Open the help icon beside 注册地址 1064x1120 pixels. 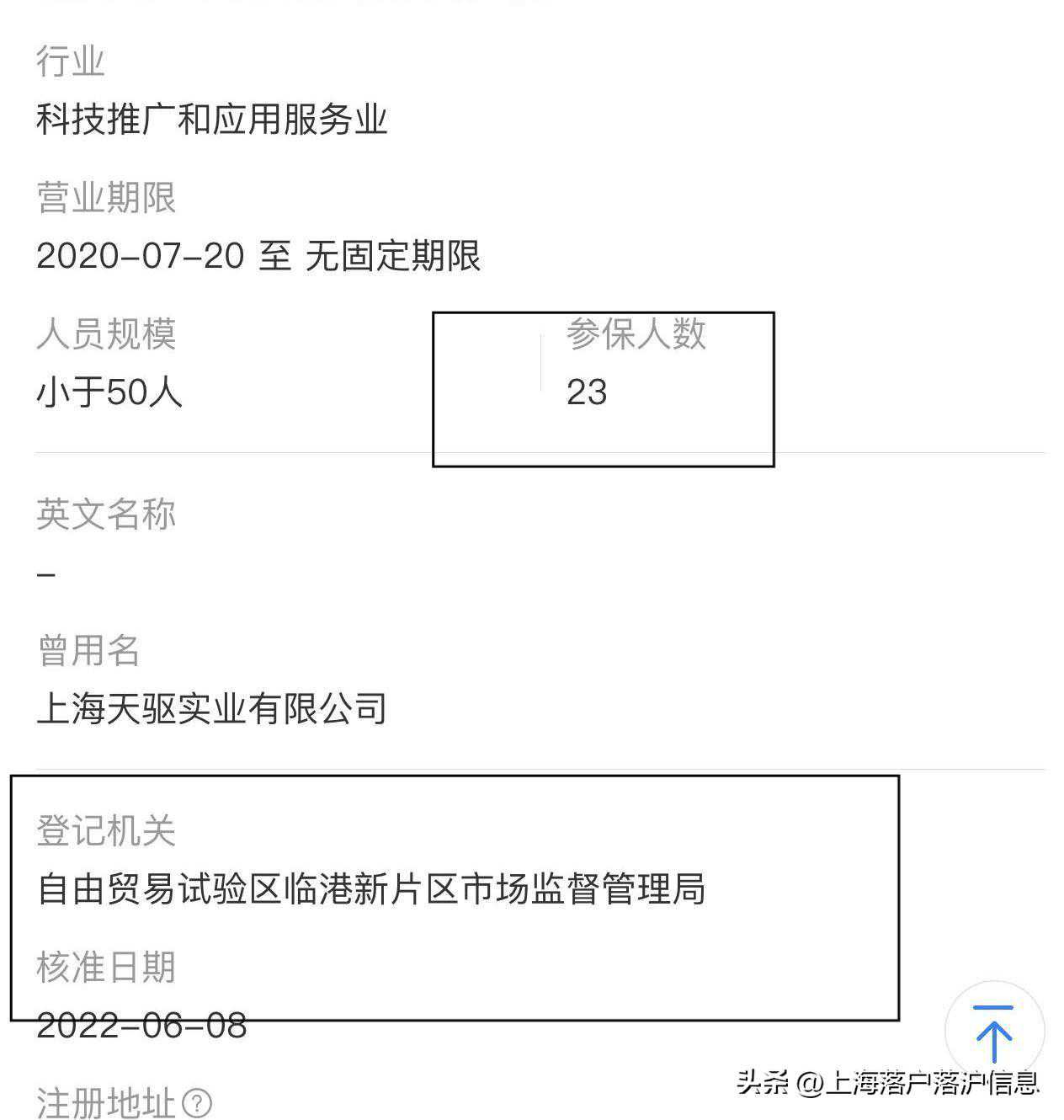pyautogui.click(x=197, y=1102)
